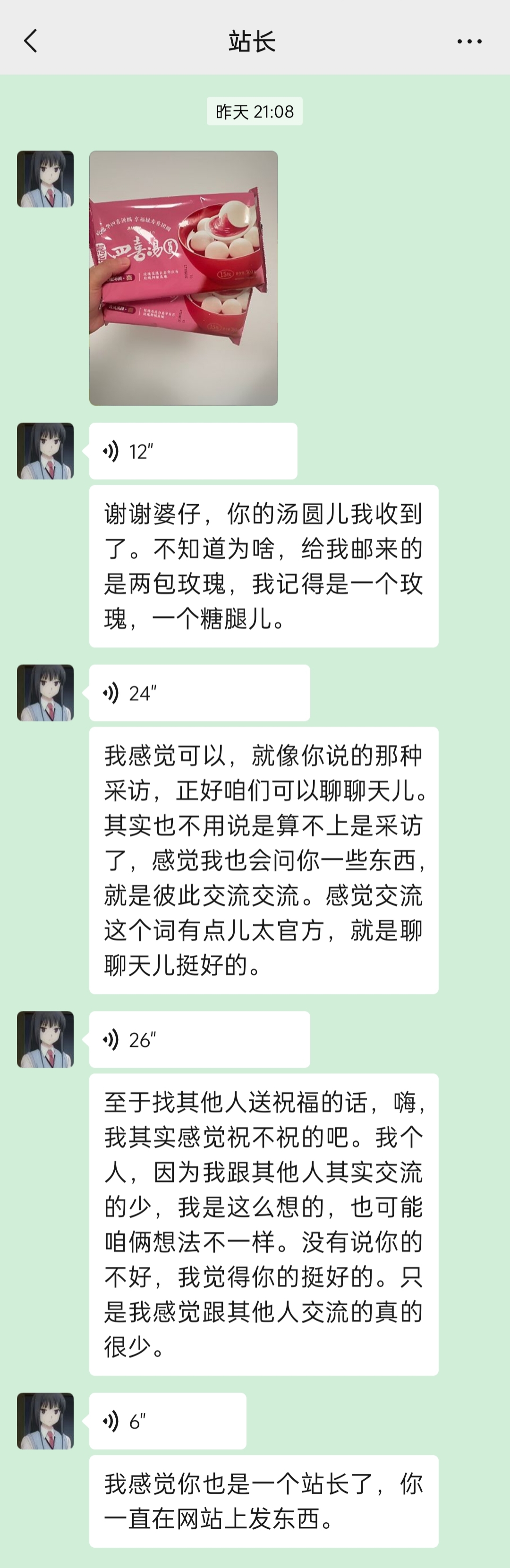
Task: Open the sender's avatar beside the photo
Action: coord(45,179)
